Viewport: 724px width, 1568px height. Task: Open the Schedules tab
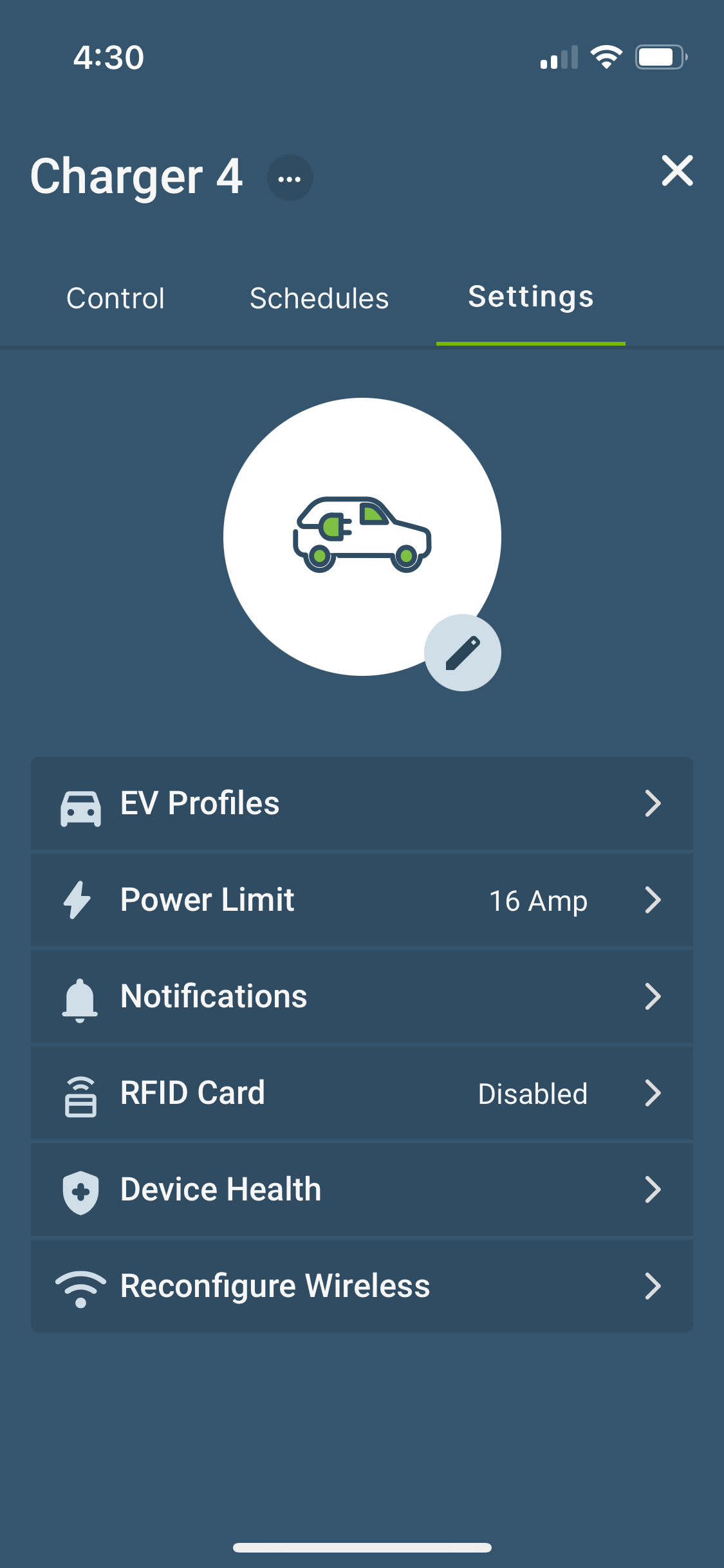click(318, 298)
